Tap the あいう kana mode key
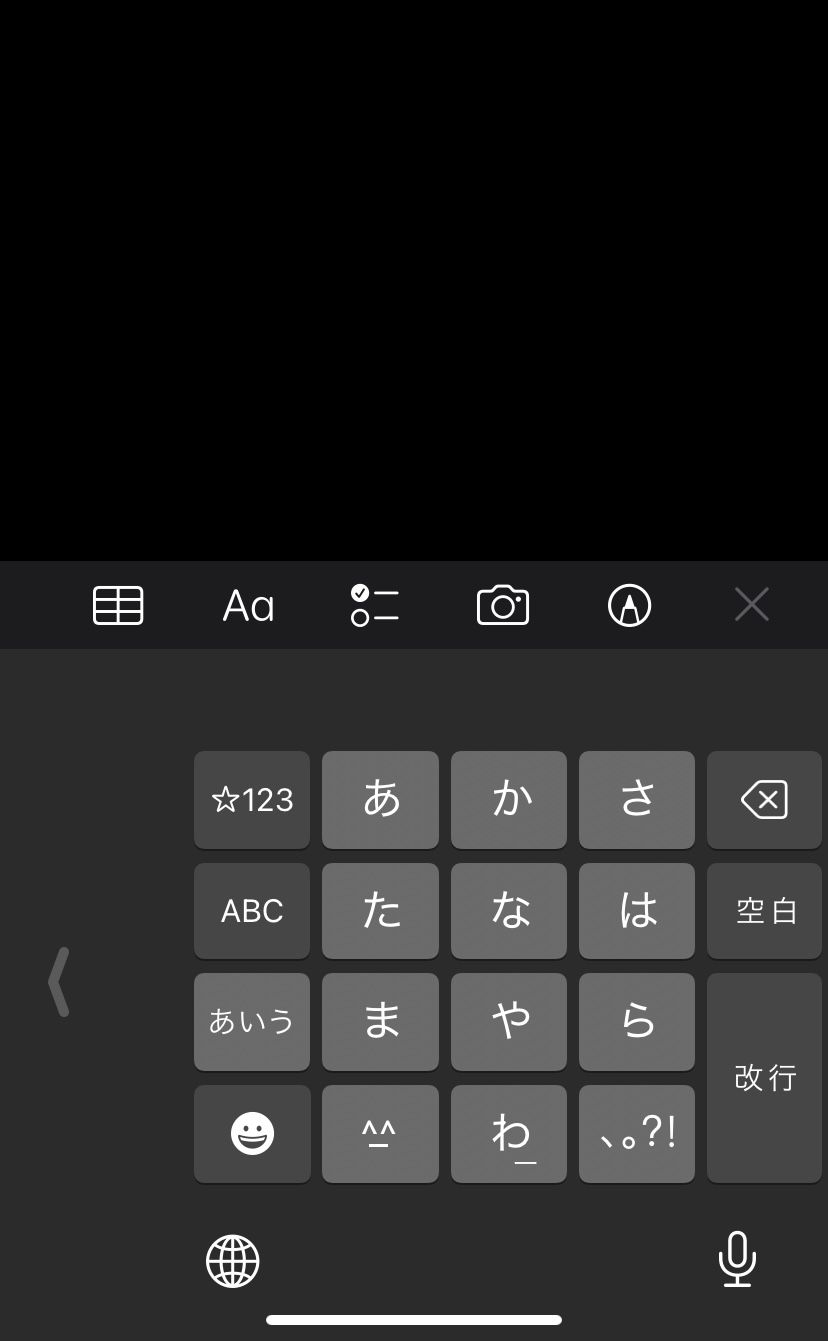 point(252,1021)
